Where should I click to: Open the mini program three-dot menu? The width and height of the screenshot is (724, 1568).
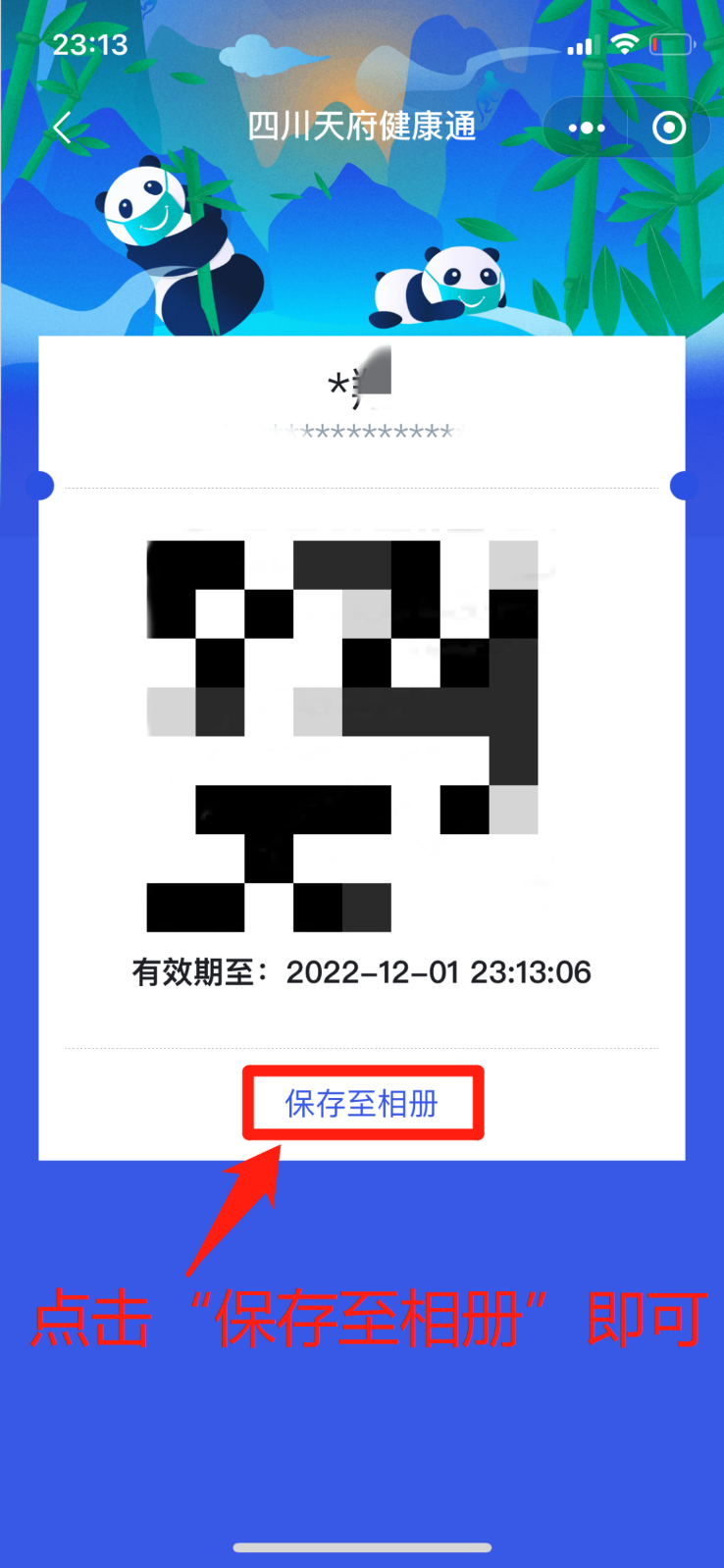587,128
